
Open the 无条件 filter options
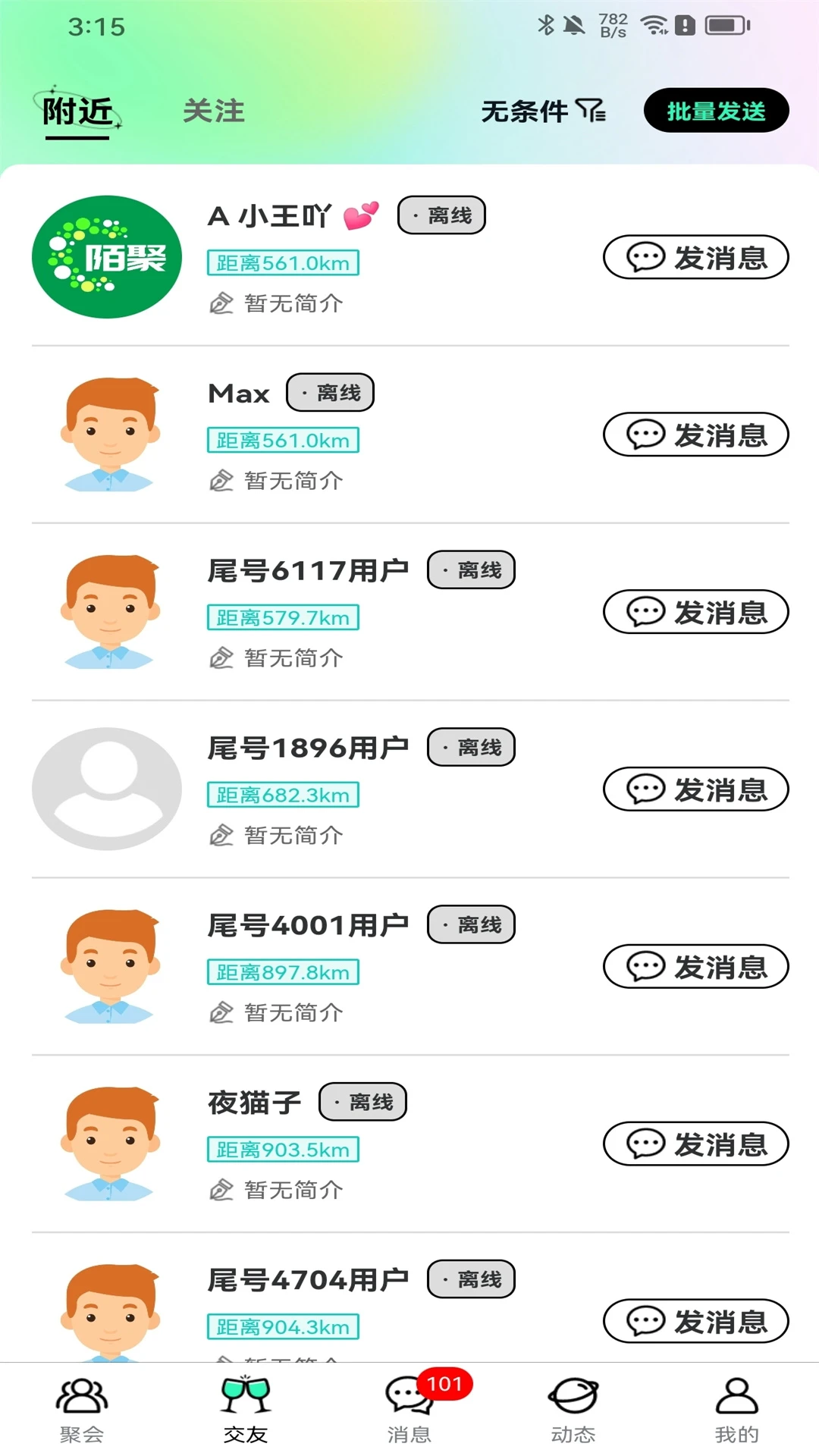[543, 111]
